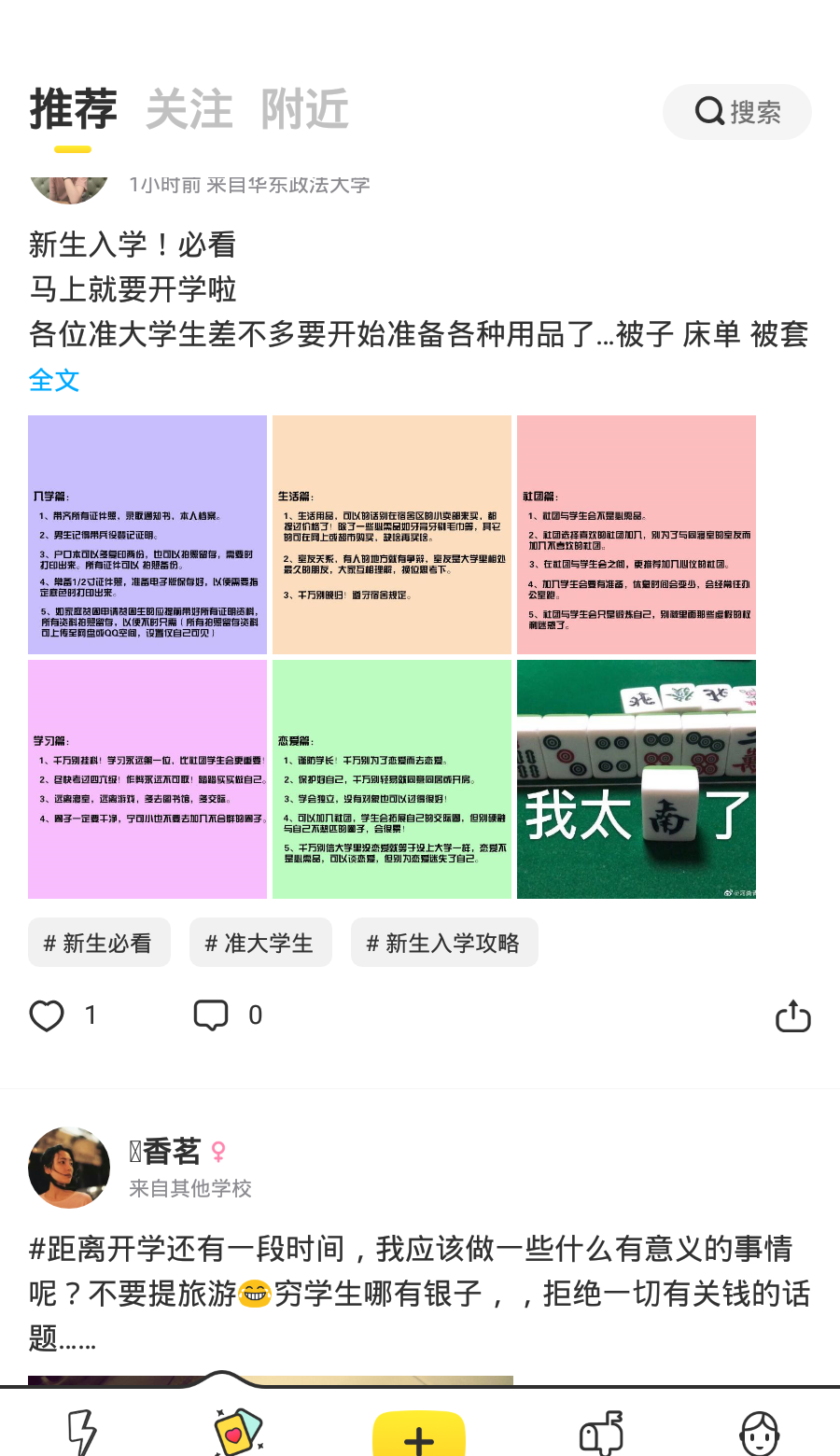Open the # 准大学生 topic chip
The height and width of the screenshot is (1456, 840).
(x=260, y=943)
